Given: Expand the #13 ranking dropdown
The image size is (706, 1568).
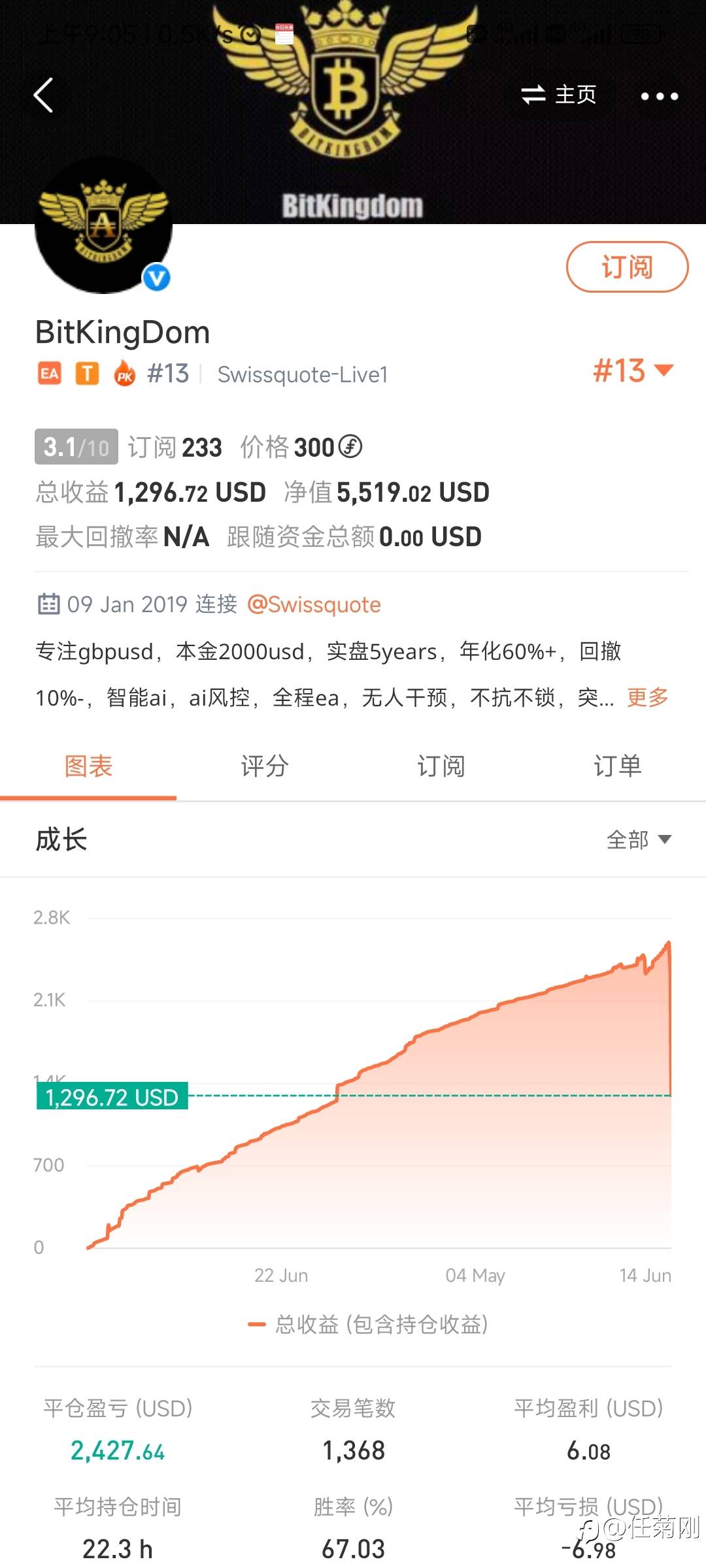Looking at the screenshot, I should coord(632,371).
